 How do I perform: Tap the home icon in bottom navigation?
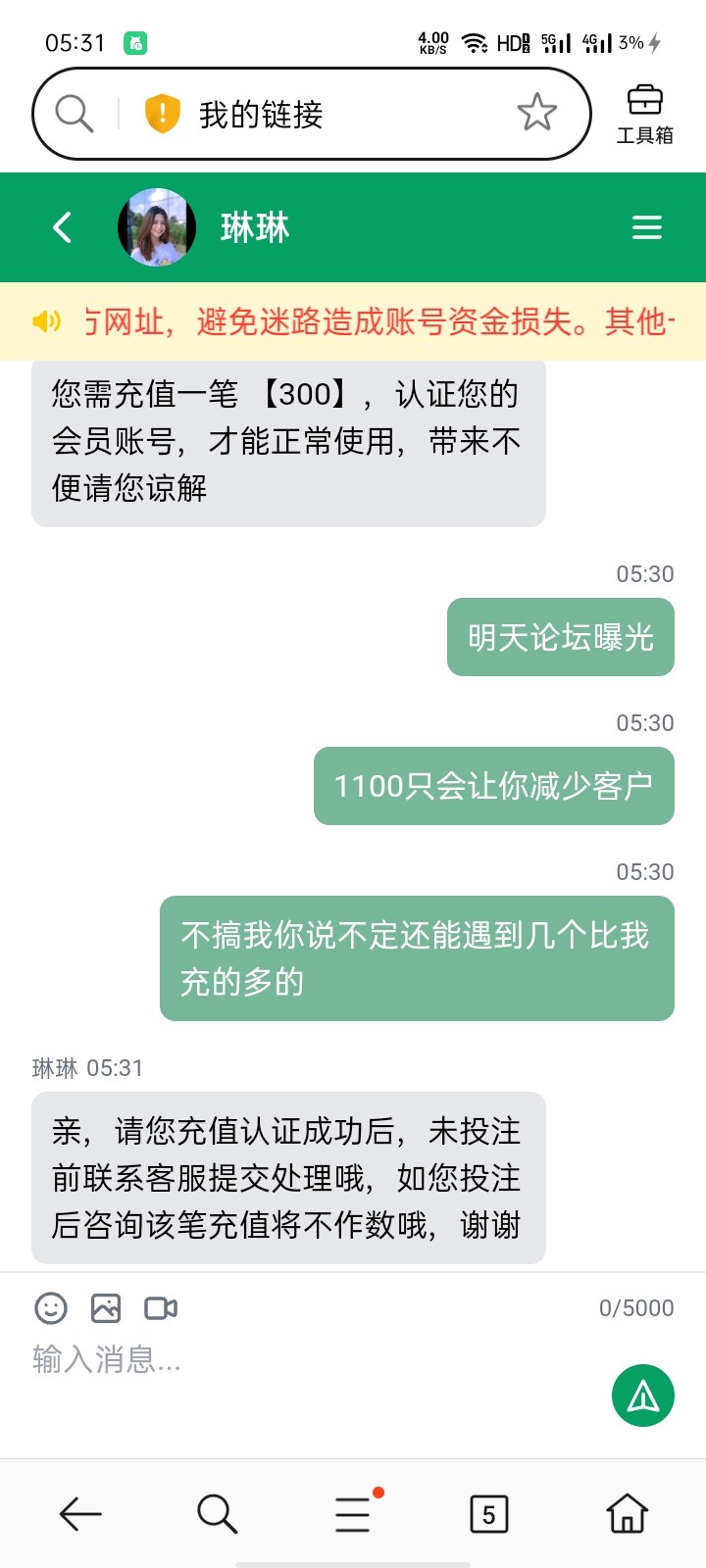point(626,1513)
